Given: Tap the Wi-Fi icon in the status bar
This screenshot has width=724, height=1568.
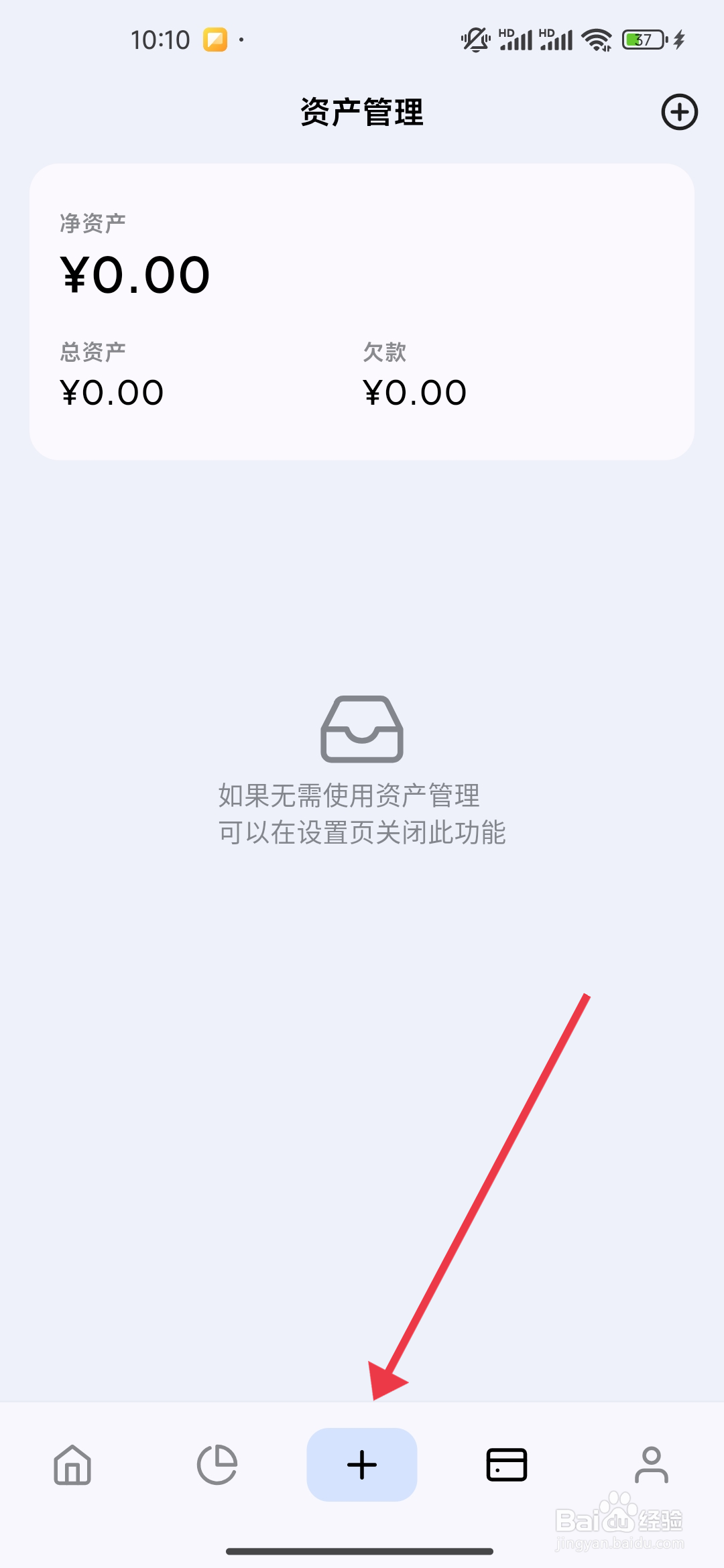Looking at the screenshot, I should (595, 40).
